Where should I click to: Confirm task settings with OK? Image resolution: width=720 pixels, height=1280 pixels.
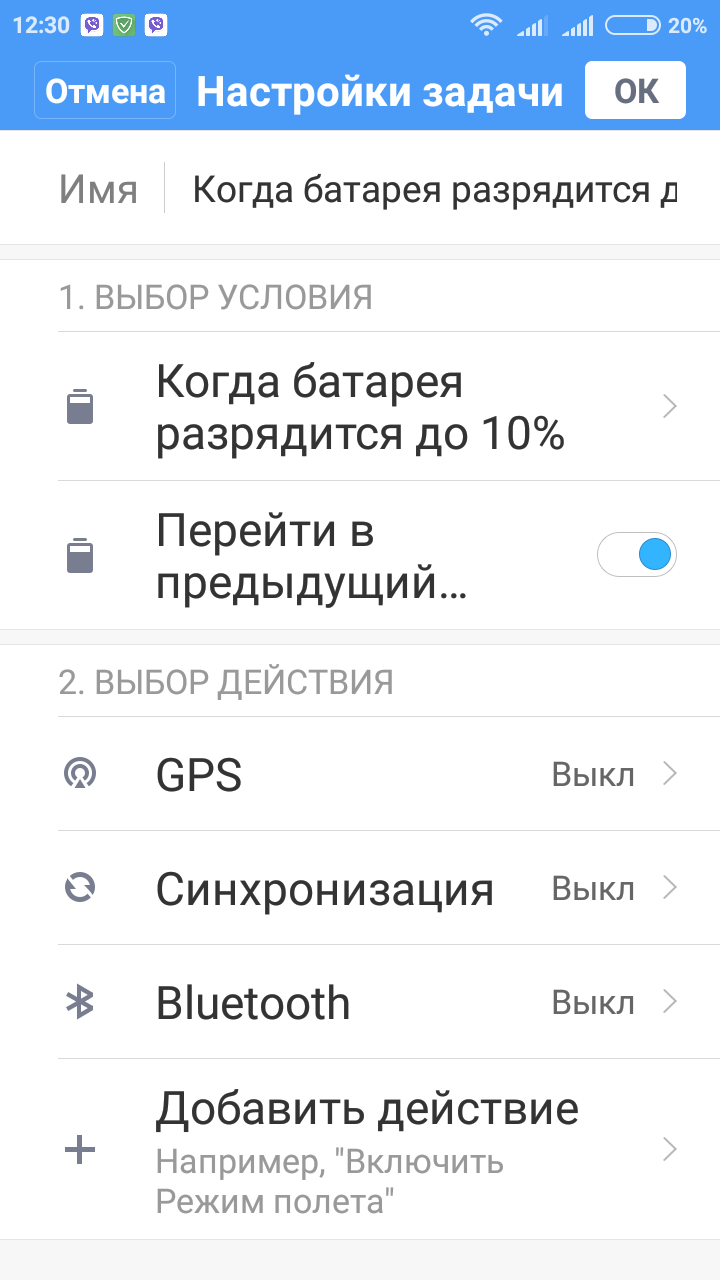(635, 91)
